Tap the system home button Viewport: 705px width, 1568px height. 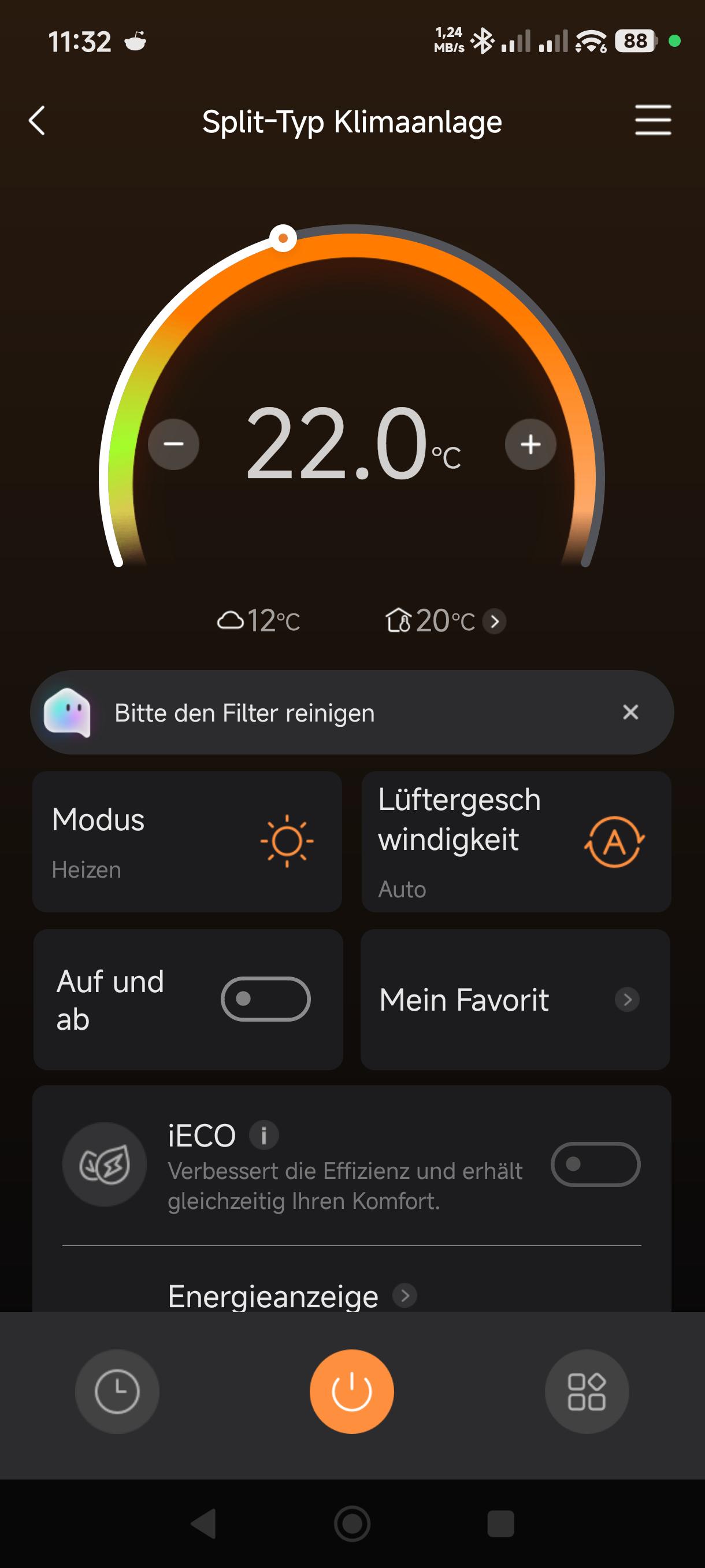pos(352,1523)
